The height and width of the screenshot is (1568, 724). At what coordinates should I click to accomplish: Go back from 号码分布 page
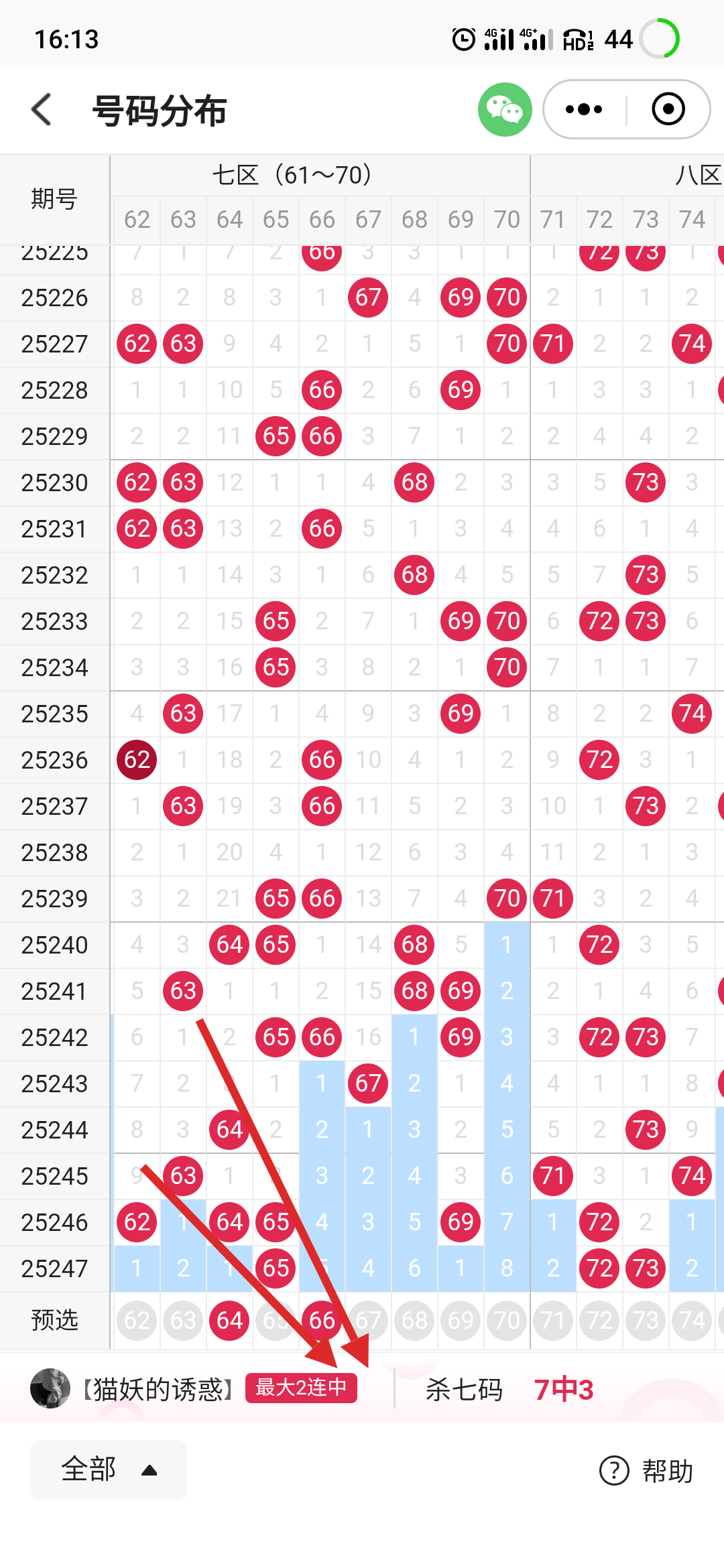point(42,109)
